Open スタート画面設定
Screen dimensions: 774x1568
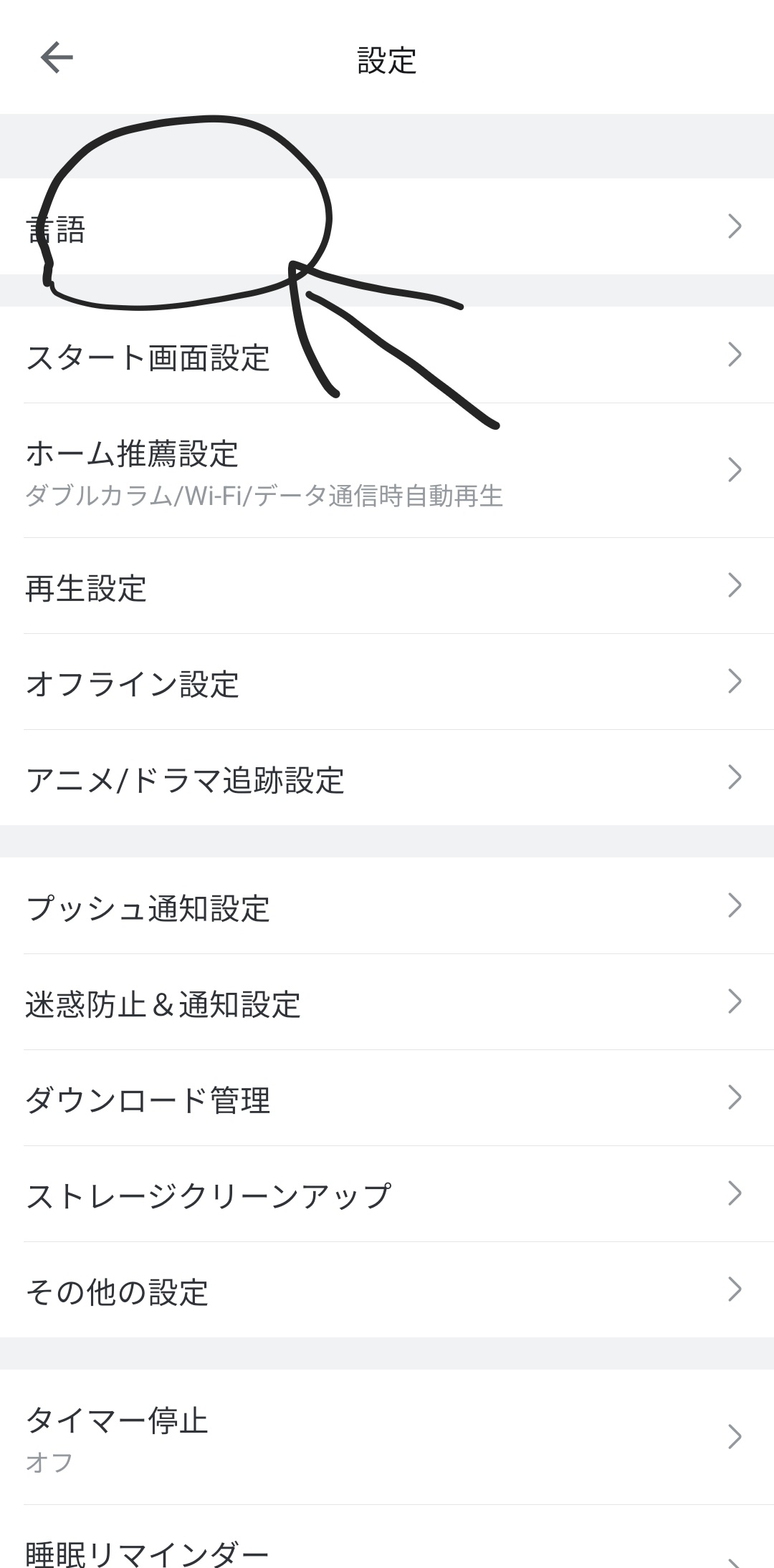(387, 356)
